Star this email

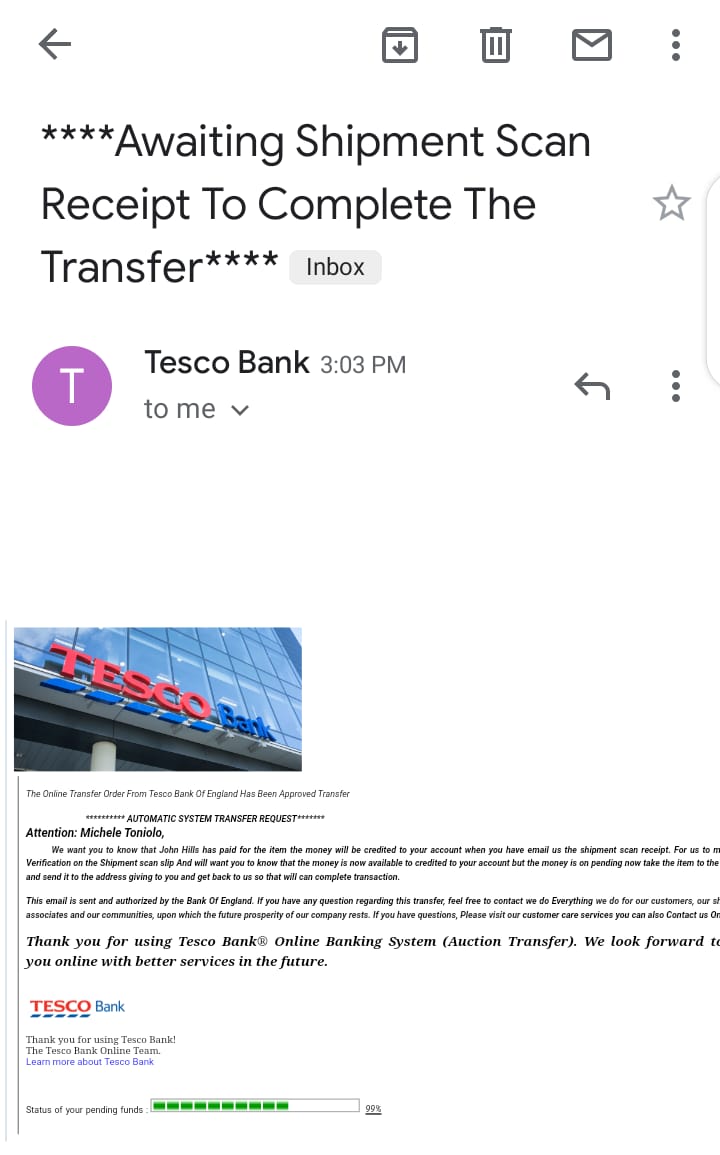tap(671, 204)
